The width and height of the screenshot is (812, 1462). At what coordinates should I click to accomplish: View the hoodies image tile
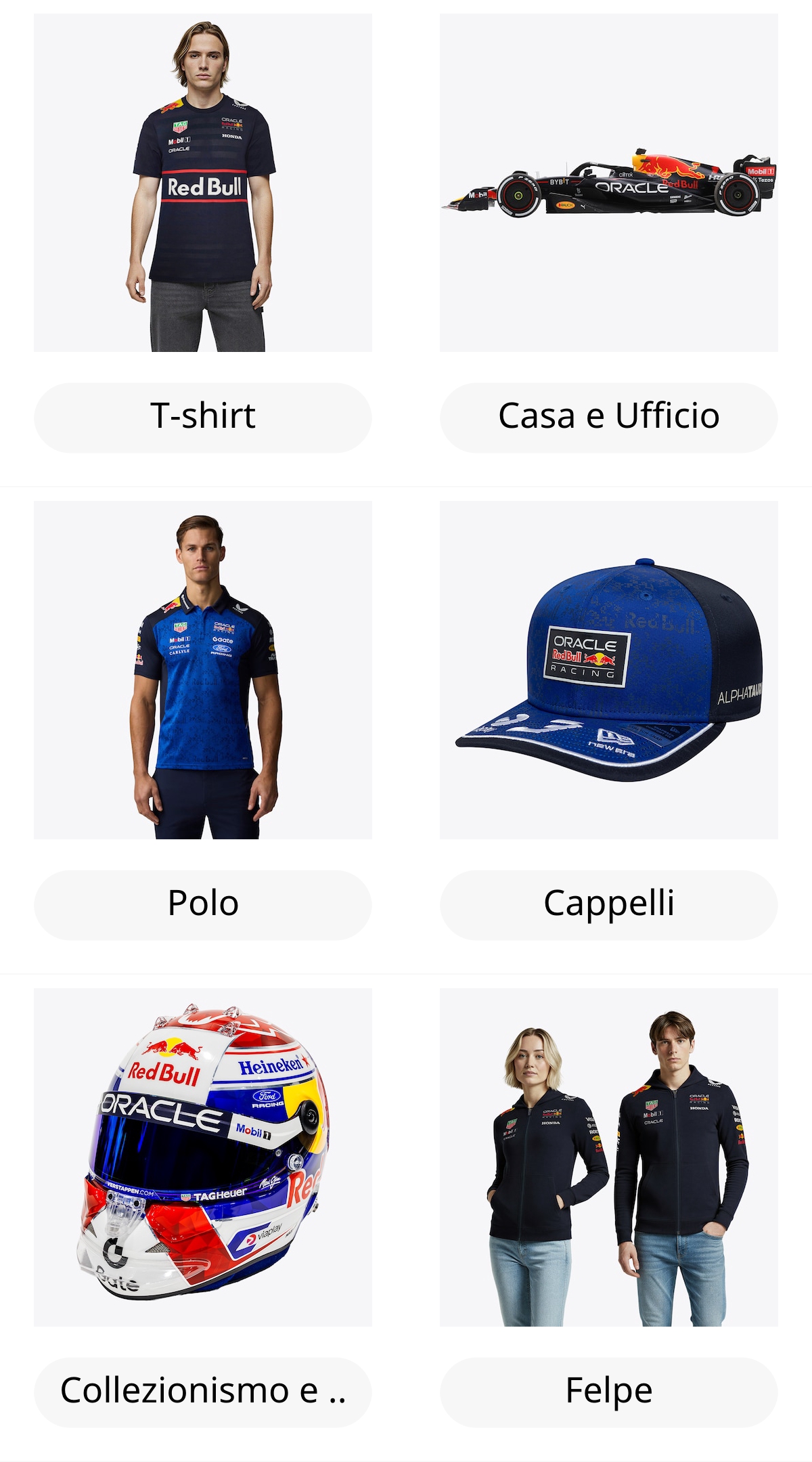click(x=609, y=1157)
